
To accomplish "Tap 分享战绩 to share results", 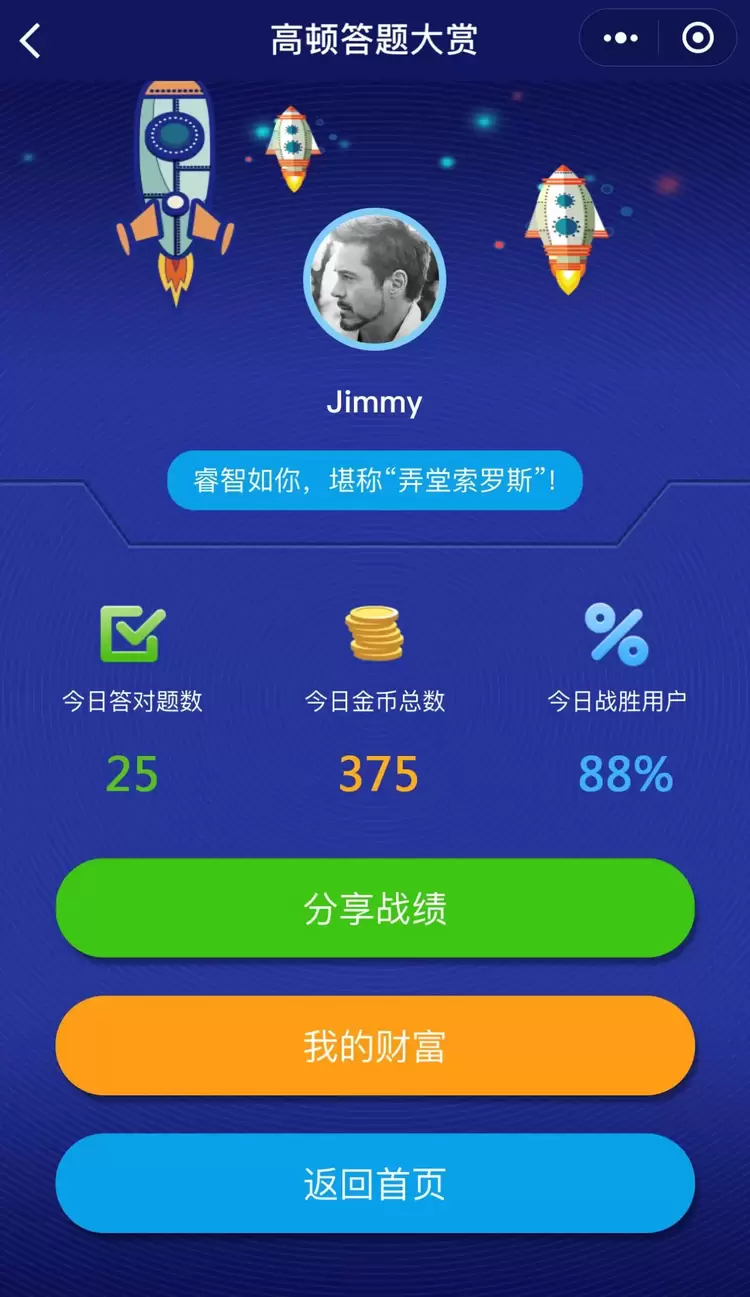I will 375,908.
